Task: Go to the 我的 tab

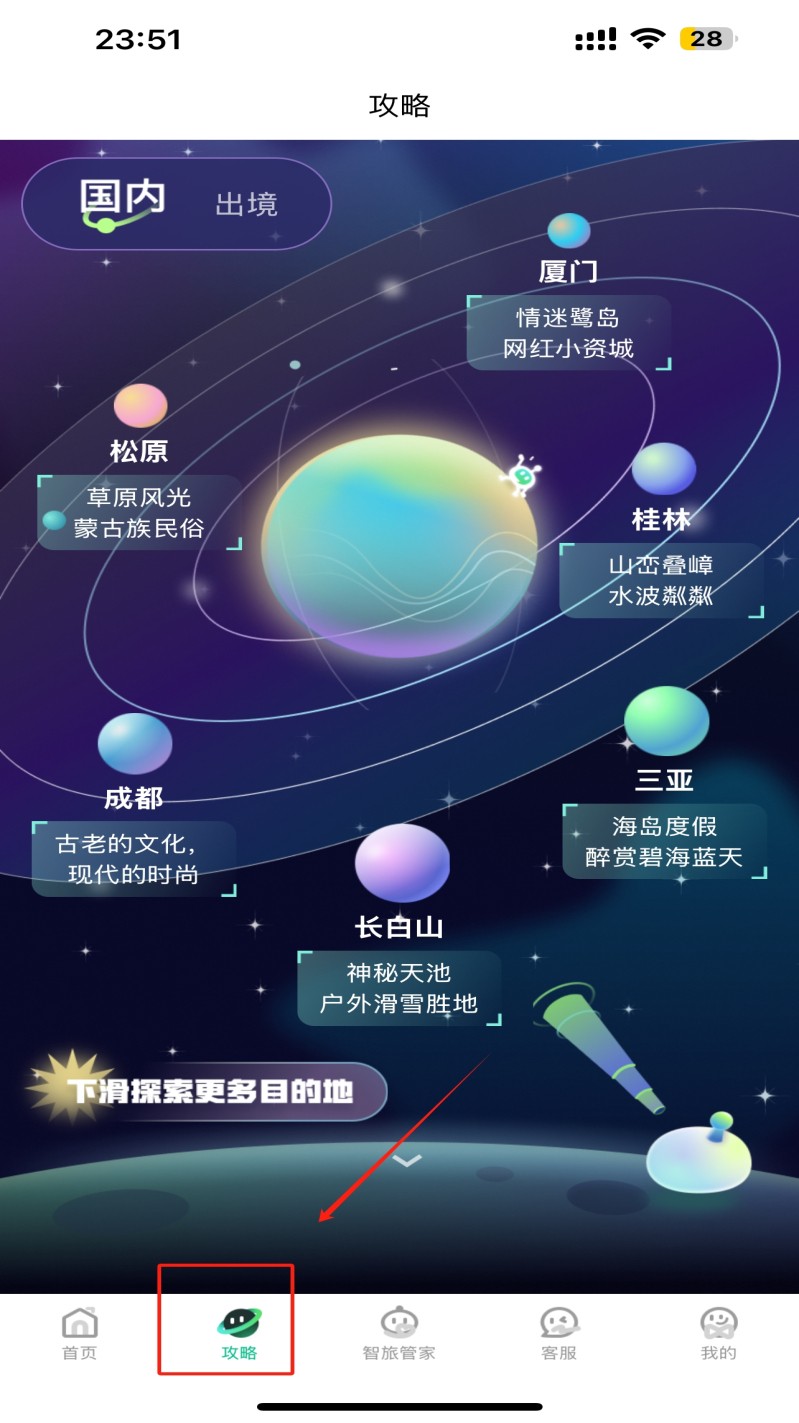Action: 718,1333
